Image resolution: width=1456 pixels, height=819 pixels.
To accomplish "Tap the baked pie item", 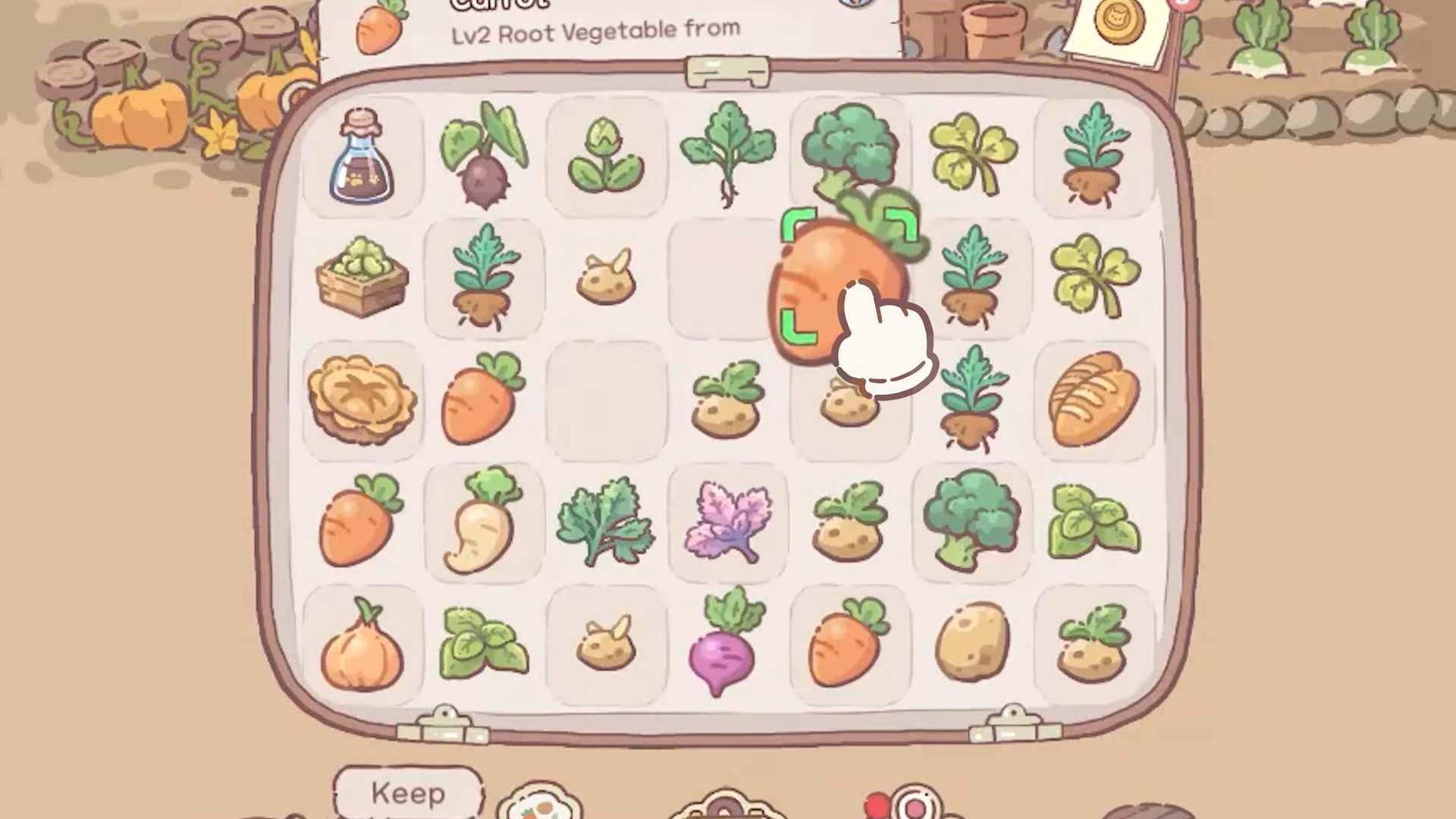I will (361, 400).
